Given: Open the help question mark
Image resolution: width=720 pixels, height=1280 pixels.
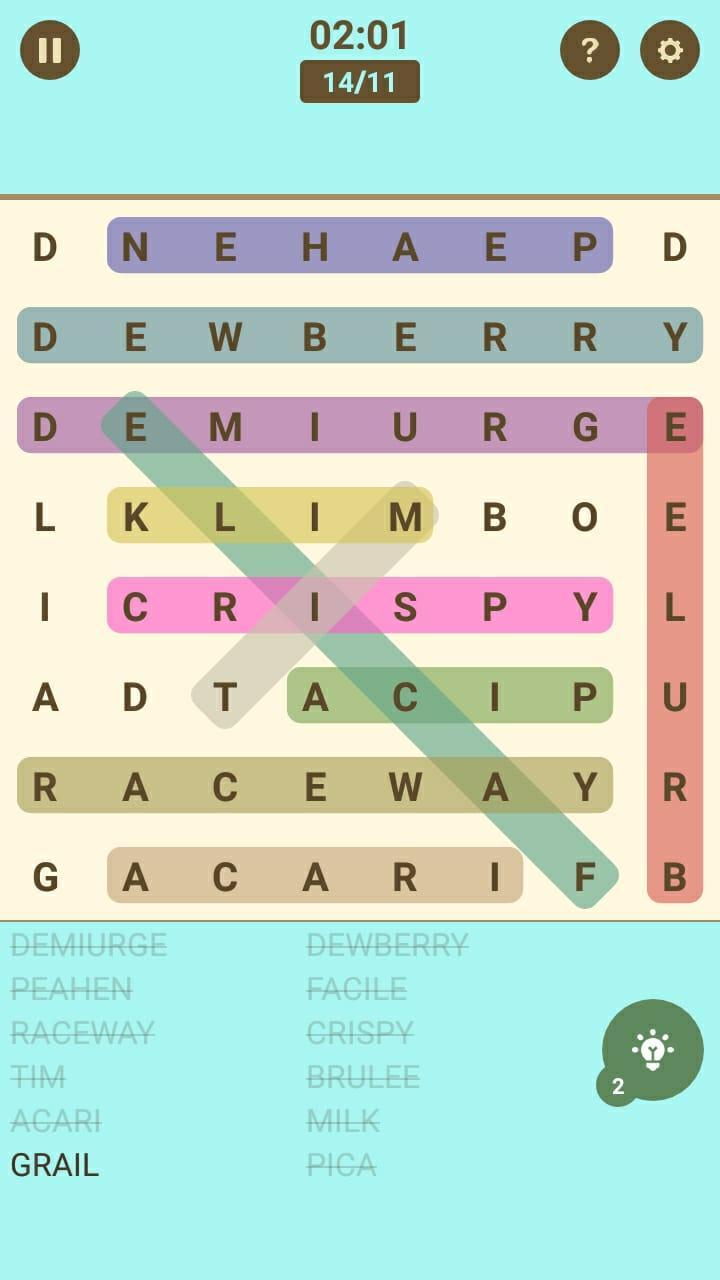Looking at the screenshot, I should pyautogui.click(x=589, y=50).
